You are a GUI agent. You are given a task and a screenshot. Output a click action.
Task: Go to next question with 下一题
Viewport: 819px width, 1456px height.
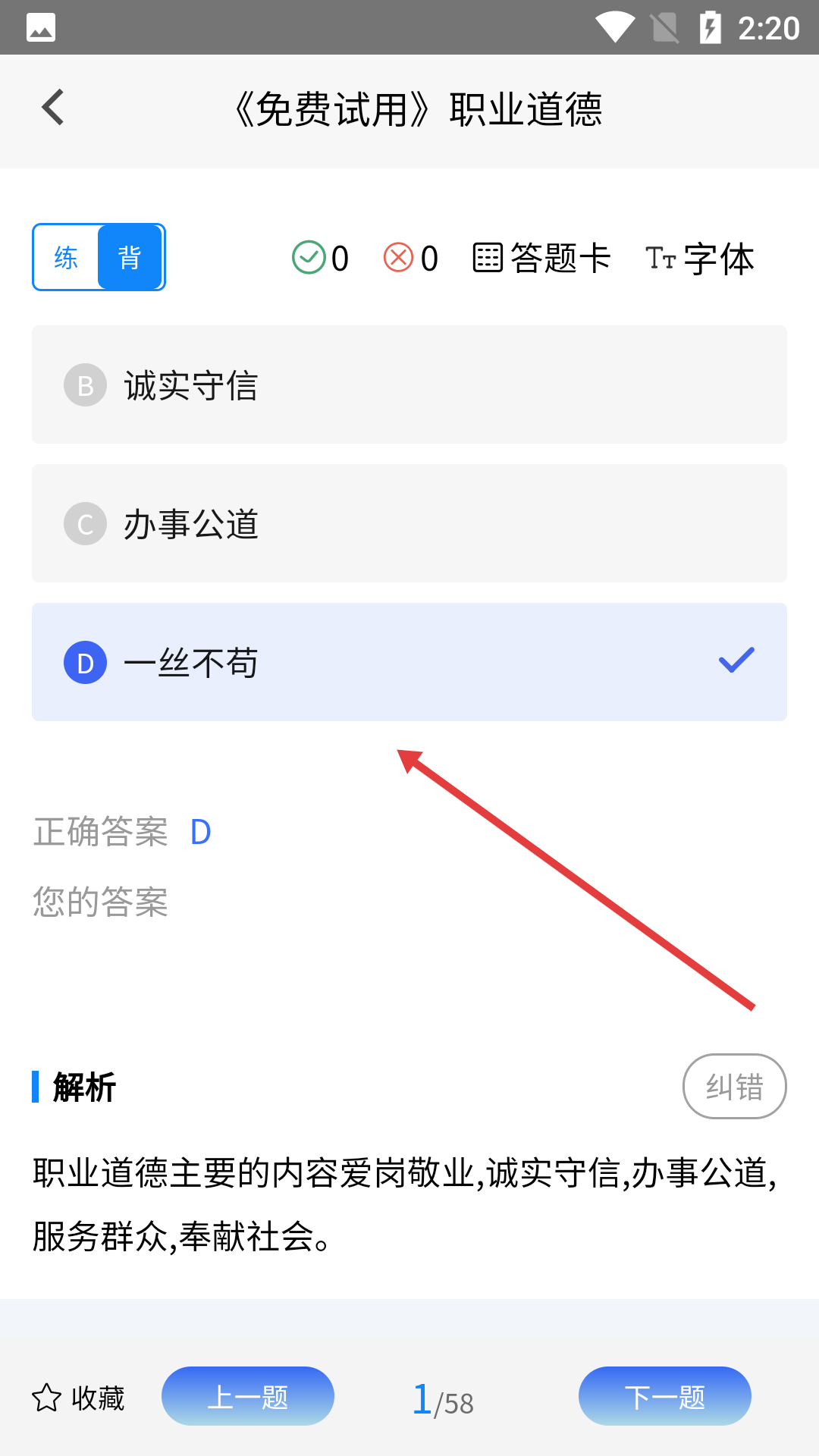[x=664, y=1397]
